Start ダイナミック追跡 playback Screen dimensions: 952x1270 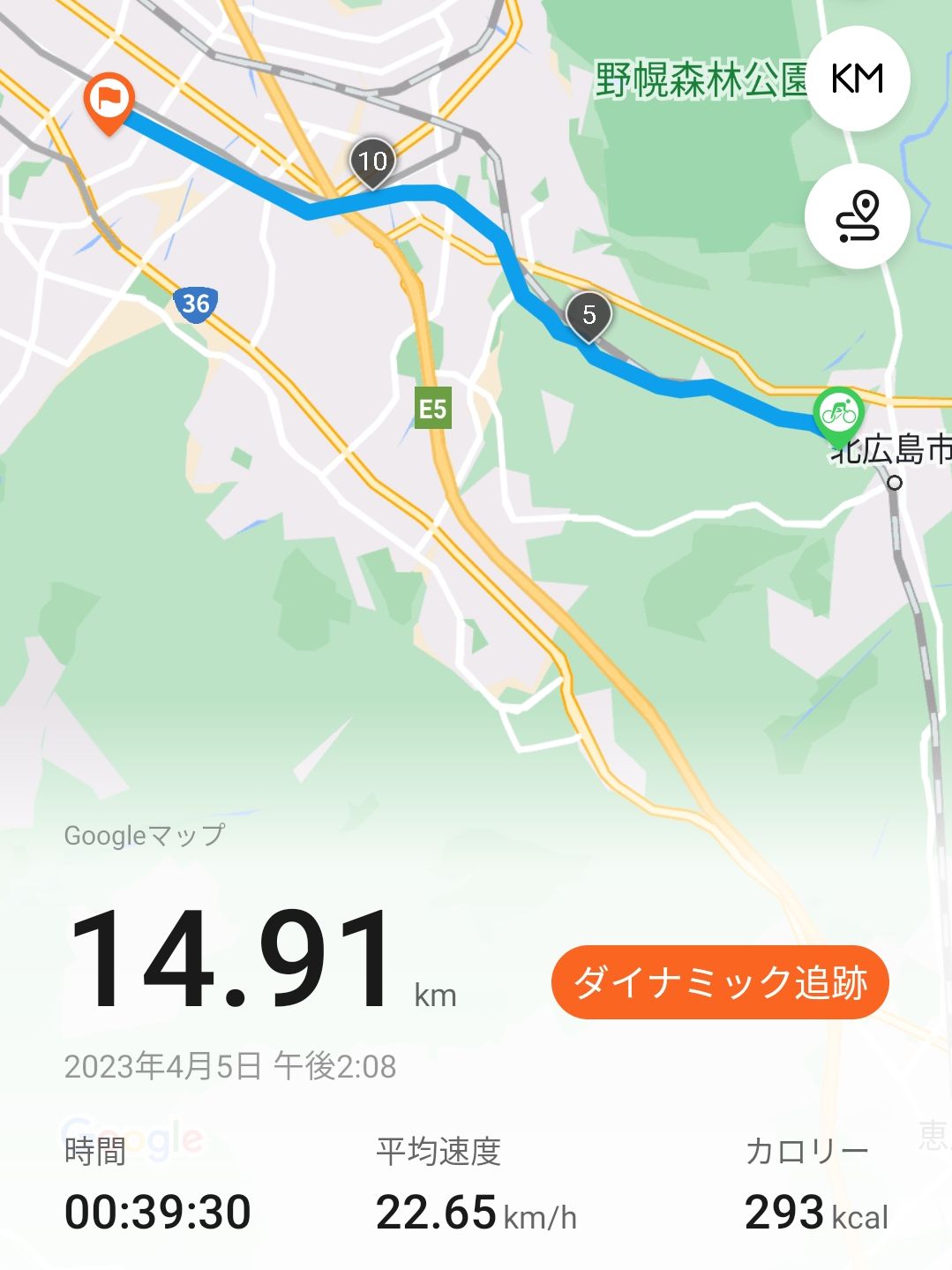click(x=720, y=982)
